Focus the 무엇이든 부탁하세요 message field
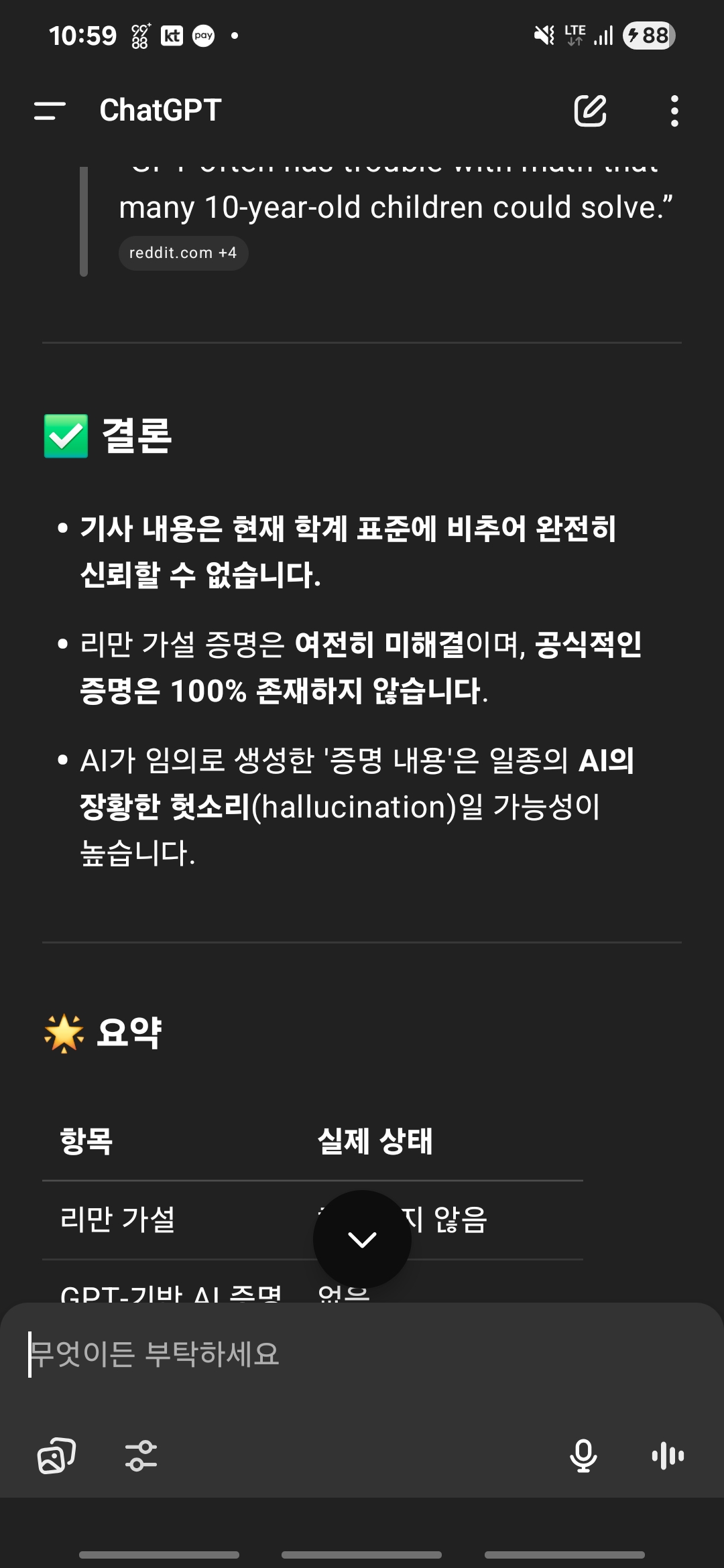The image size is (724, 1568). tap(362, 1354)
